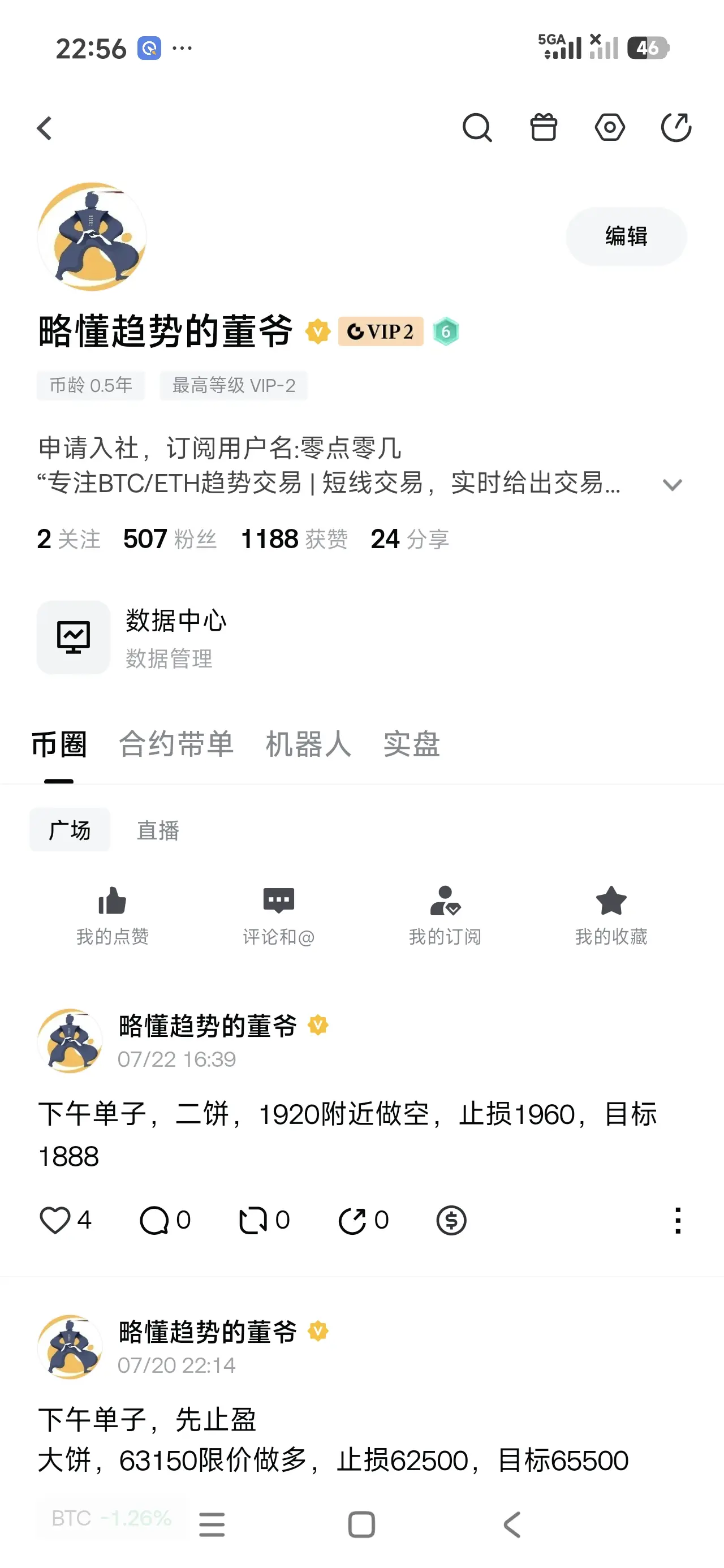Expand the profile bio with the chevron
The width and height of the screenshot is (724, 1568).
click(x=672, y=485)
